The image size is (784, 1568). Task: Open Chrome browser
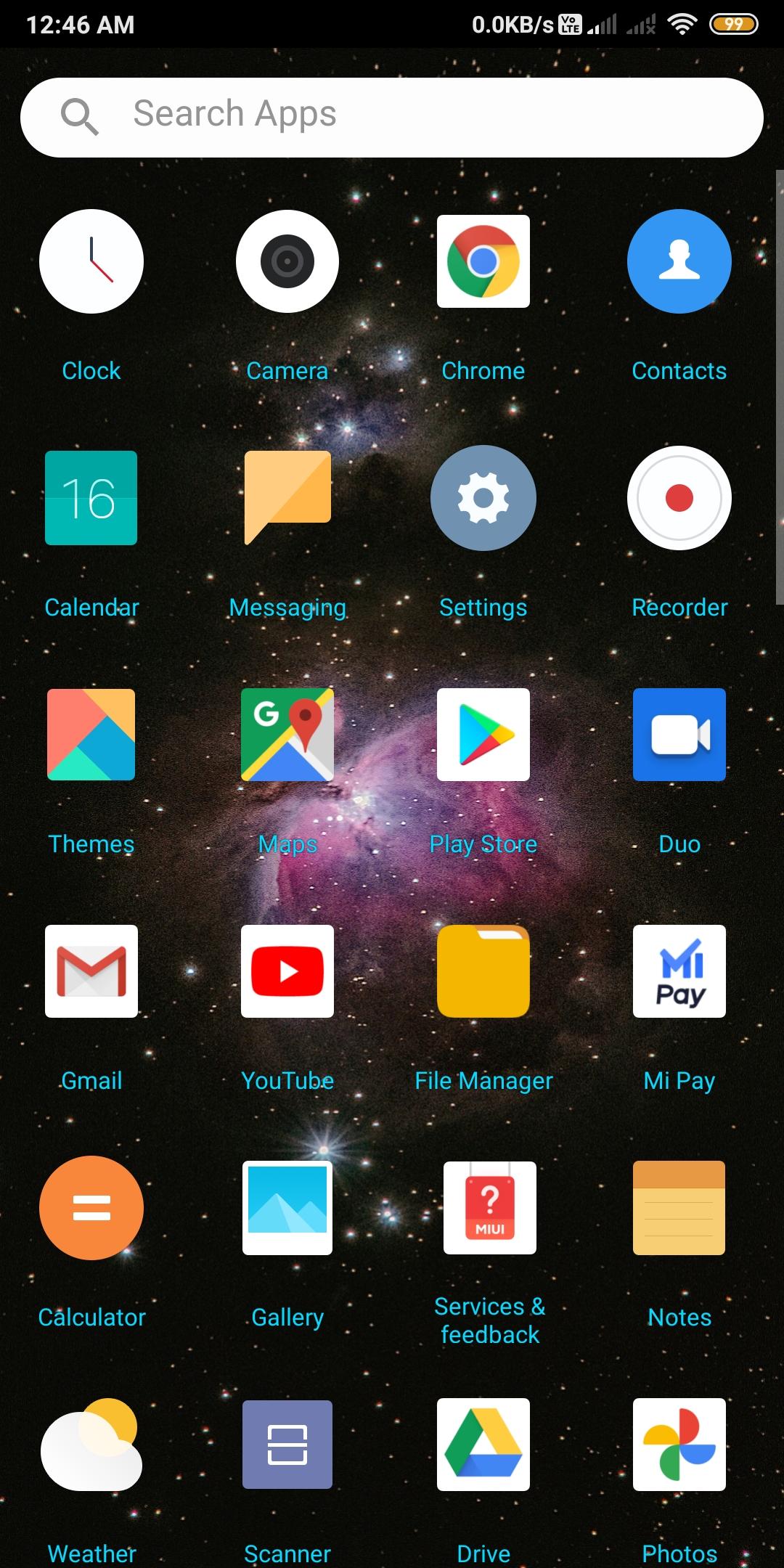coord(483,261)
